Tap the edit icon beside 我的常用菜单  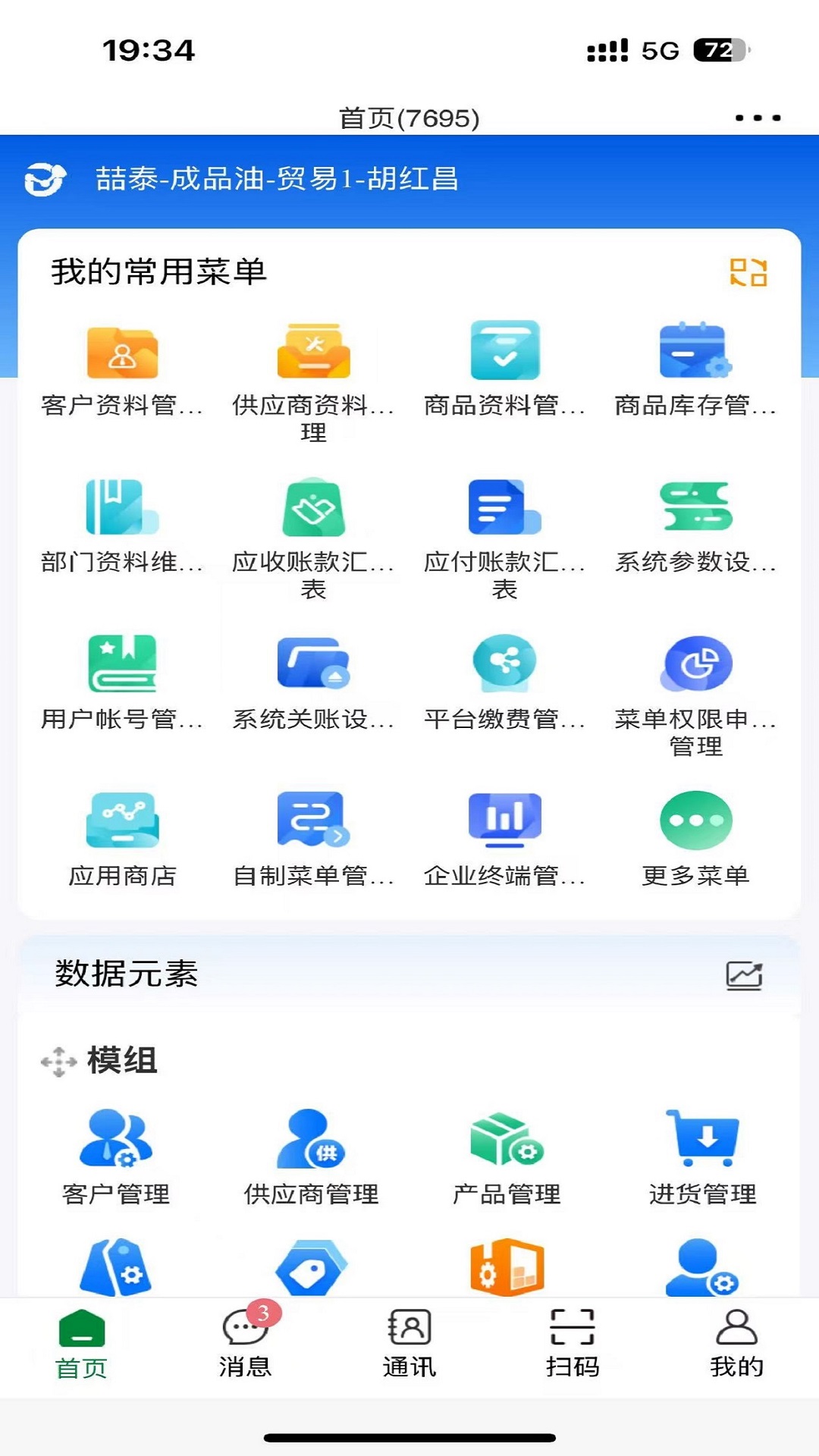748,272
